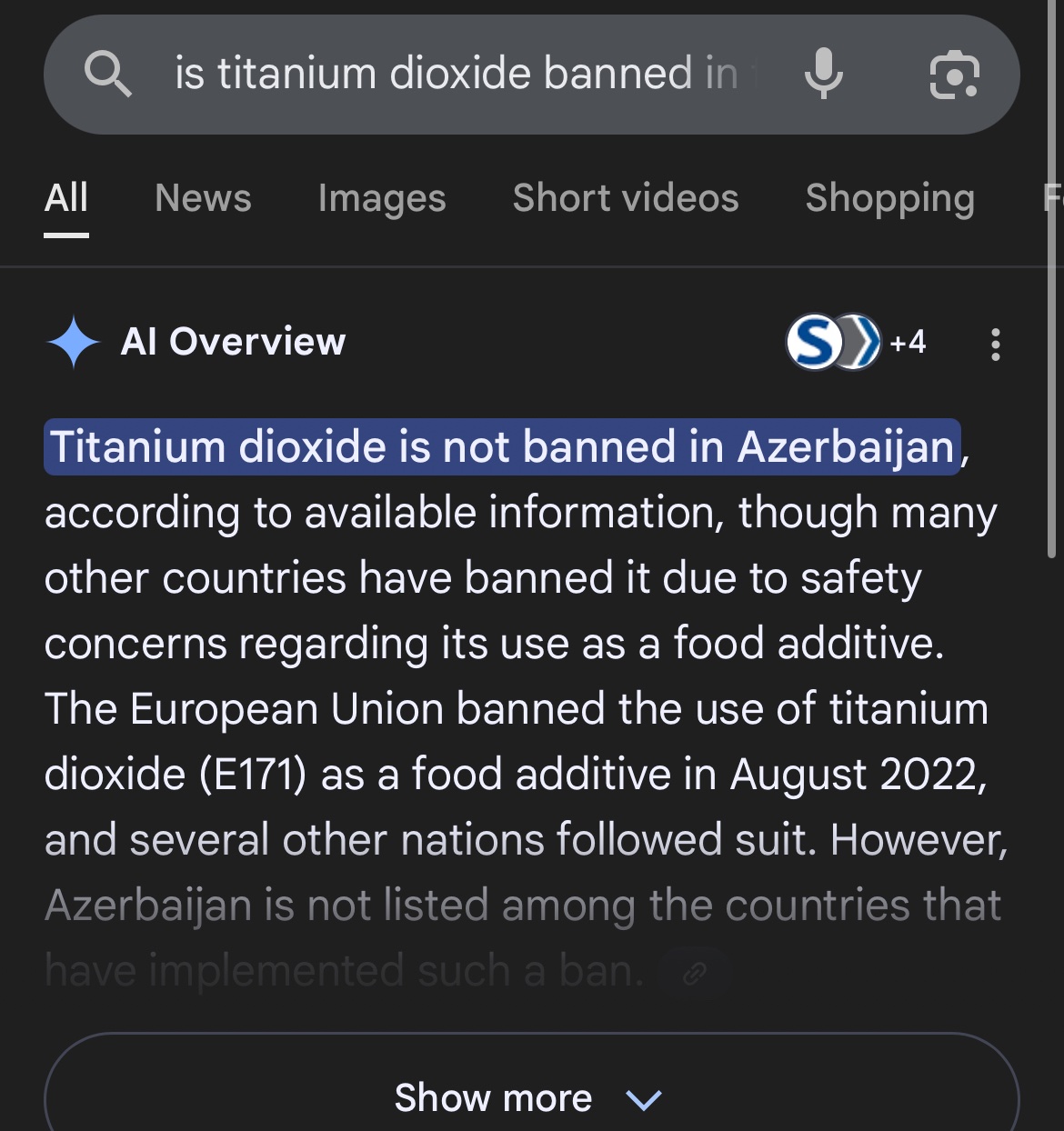Select the All results tab
Viewport: 1064px width, 1131px height.
(x=66, y=198)
